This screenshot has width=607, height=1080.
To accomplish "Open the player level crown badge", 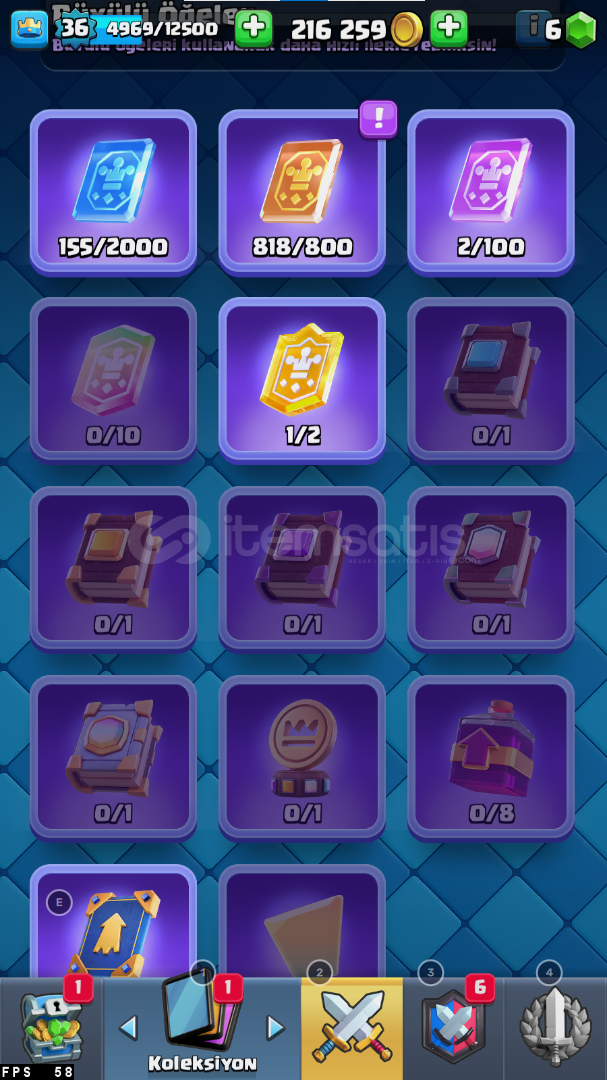I will coord(29,28).
